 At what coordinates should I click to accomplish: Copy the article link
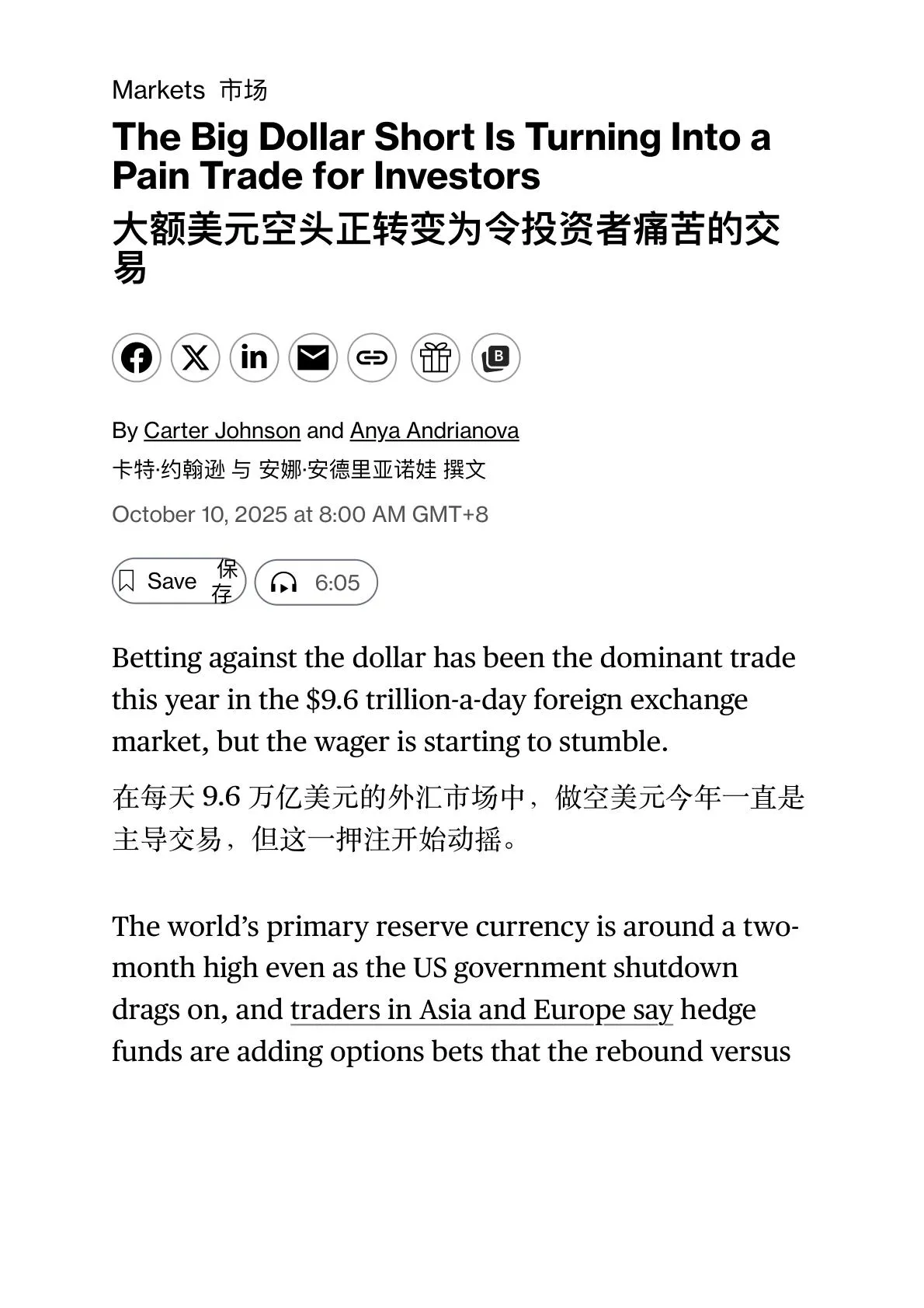(x=372, y=357)
